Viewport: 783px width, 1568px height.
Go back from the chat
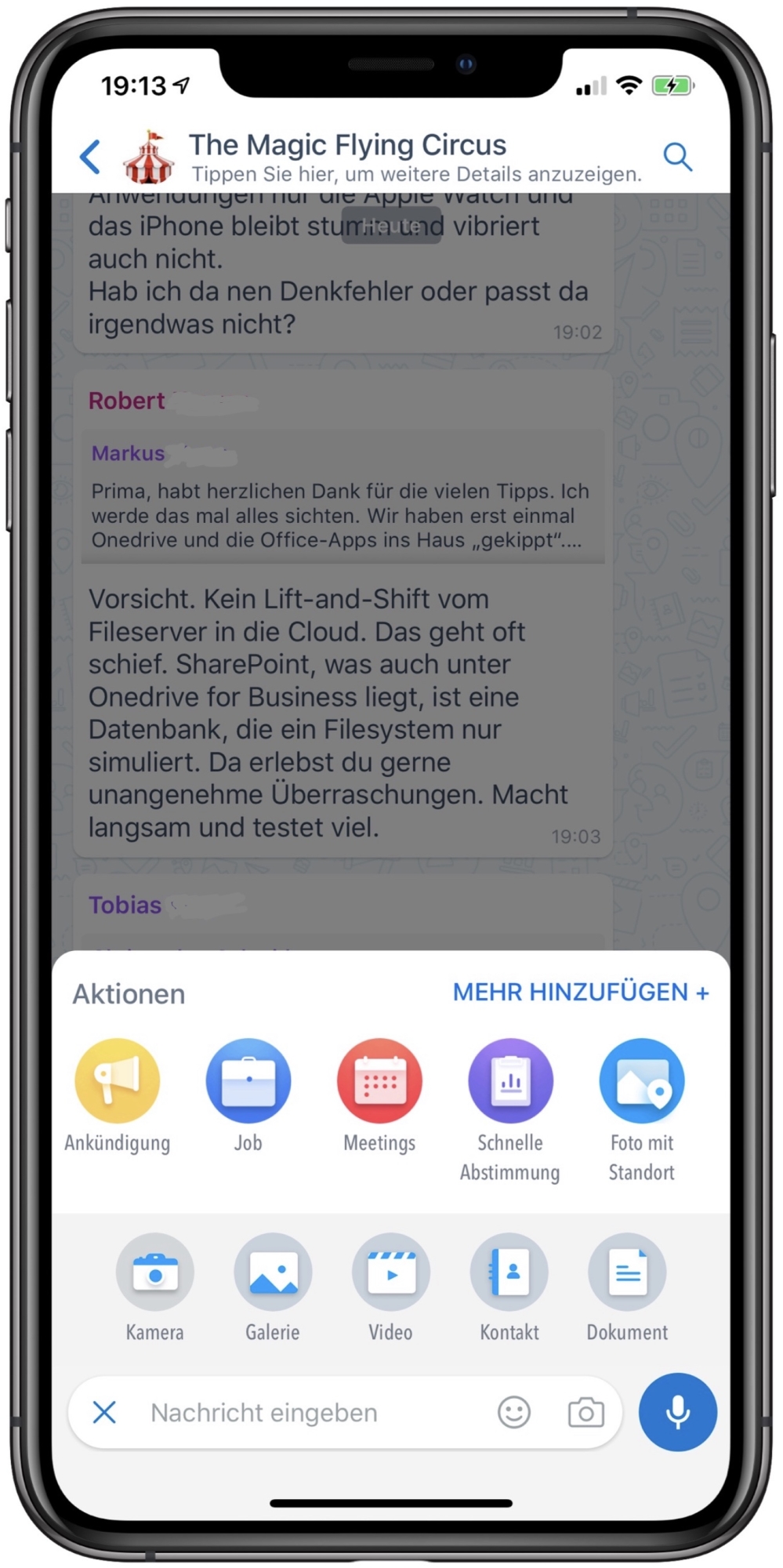pyautogui.click(x=91, y=156)
